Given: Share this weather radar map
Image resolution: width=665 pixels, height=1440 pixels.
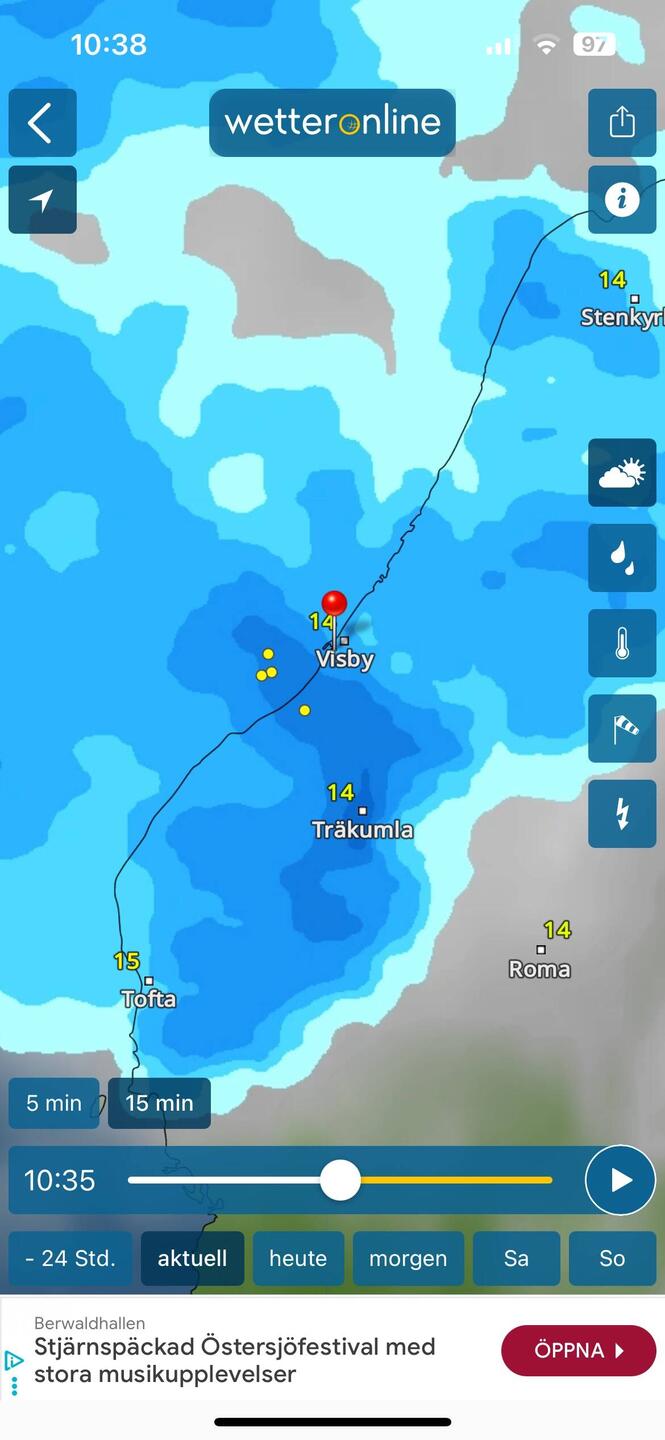Looking at the screenshot, I should click(x=621, y=123).
